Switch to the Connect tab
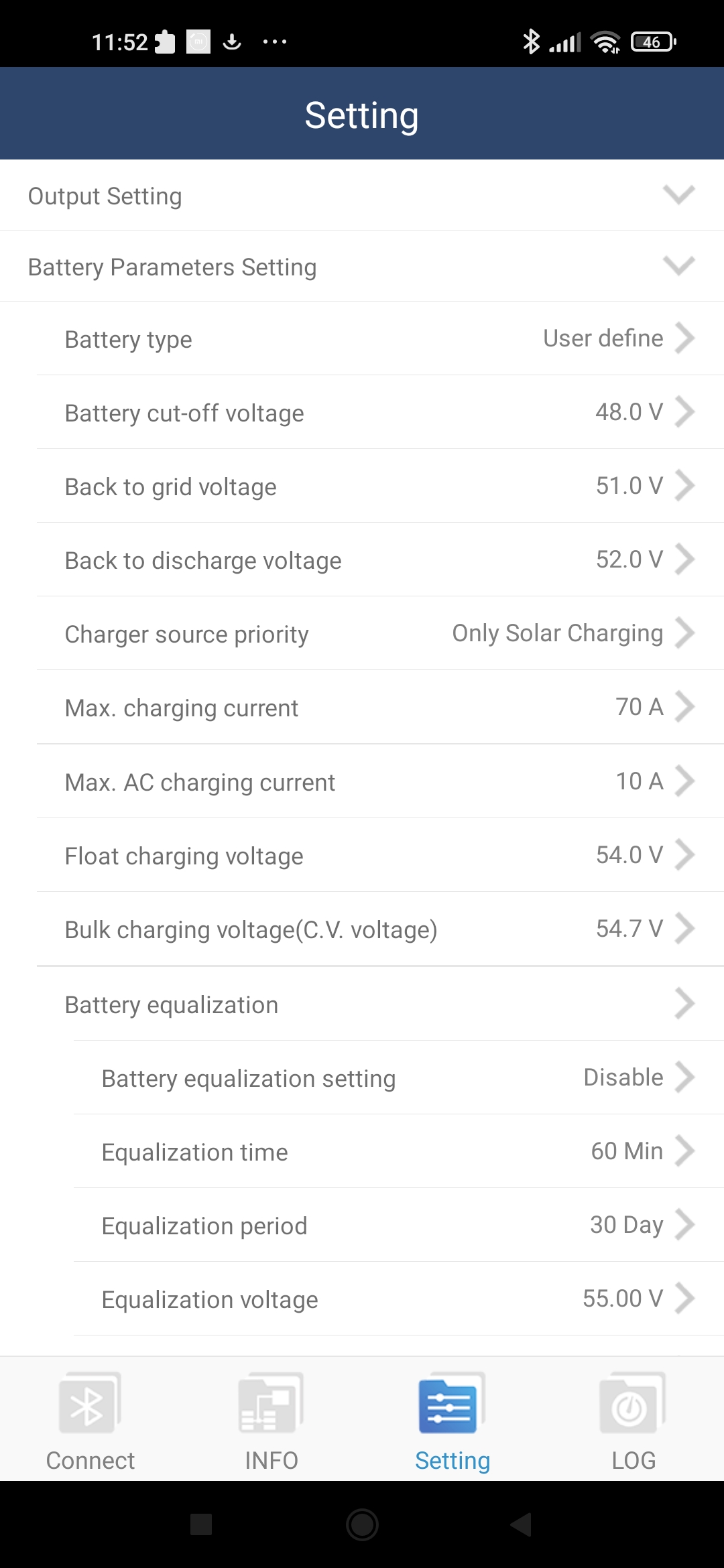This screenshot has height=1568, width=724. [x=90, y=1421]
